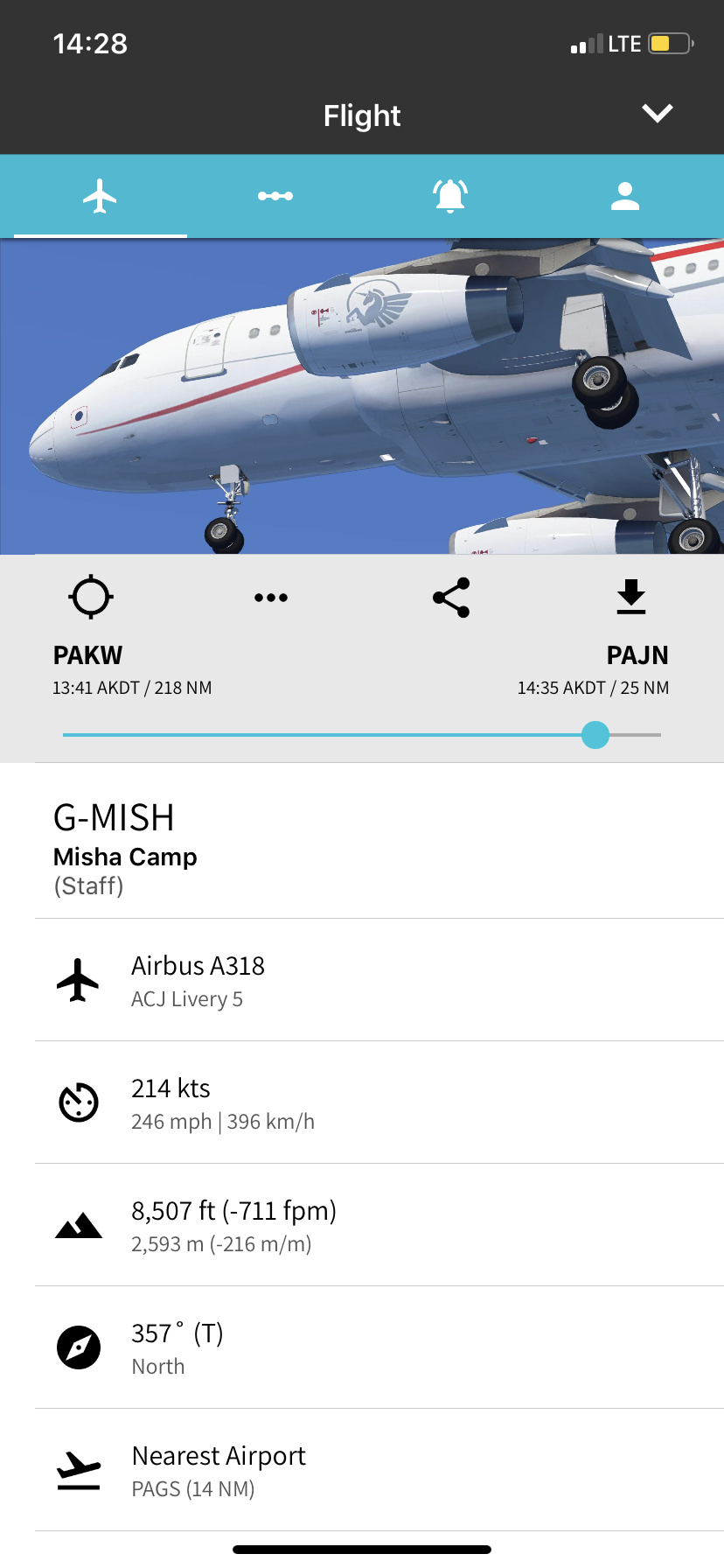Open Airbus A318 aircraft row
The image size is (724, 1568).
point(362,980)
